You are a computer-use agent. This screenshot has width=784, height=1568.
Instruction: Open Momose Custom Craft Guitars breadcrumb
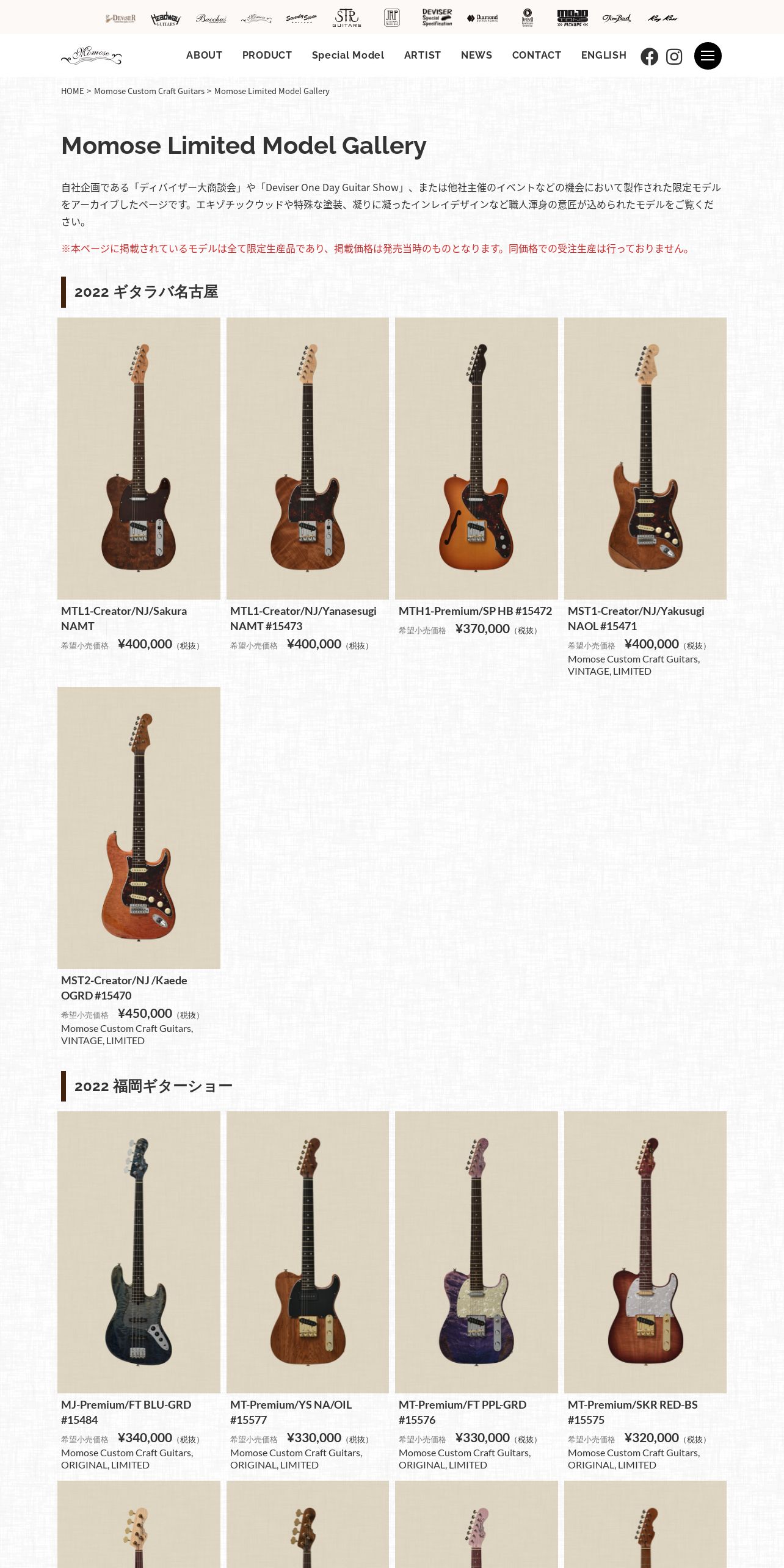click(149, 91)
